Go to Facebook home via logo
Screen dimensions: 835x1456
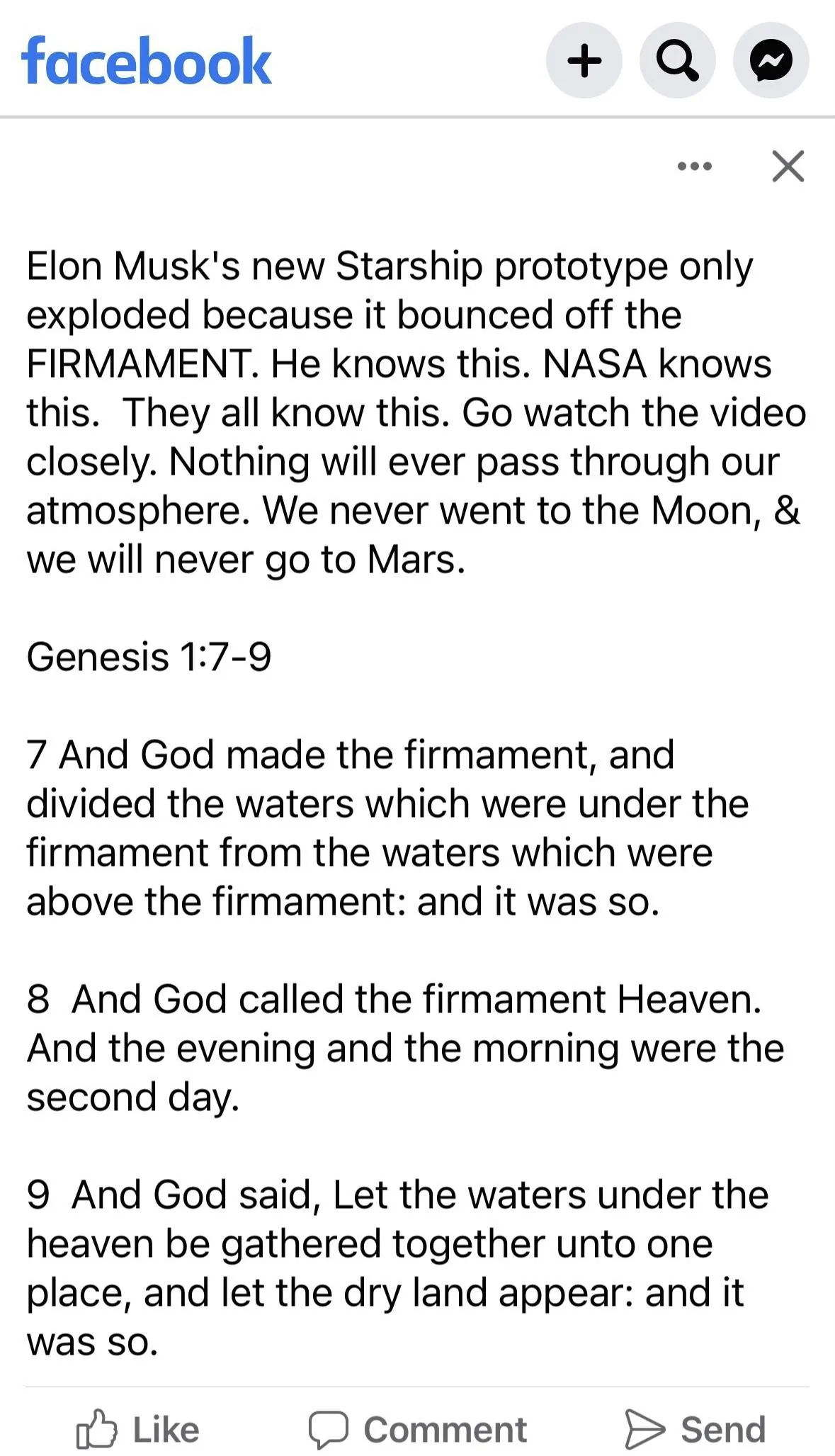[x=147, y=62]
